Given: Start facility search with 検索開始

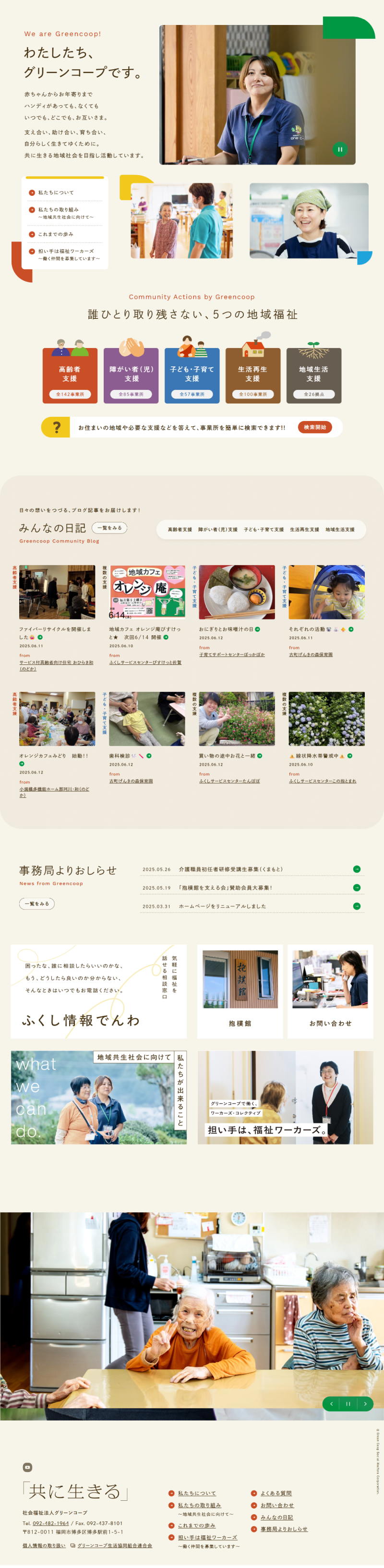Looking at the screenshot, I should click(x=314, y=427).
